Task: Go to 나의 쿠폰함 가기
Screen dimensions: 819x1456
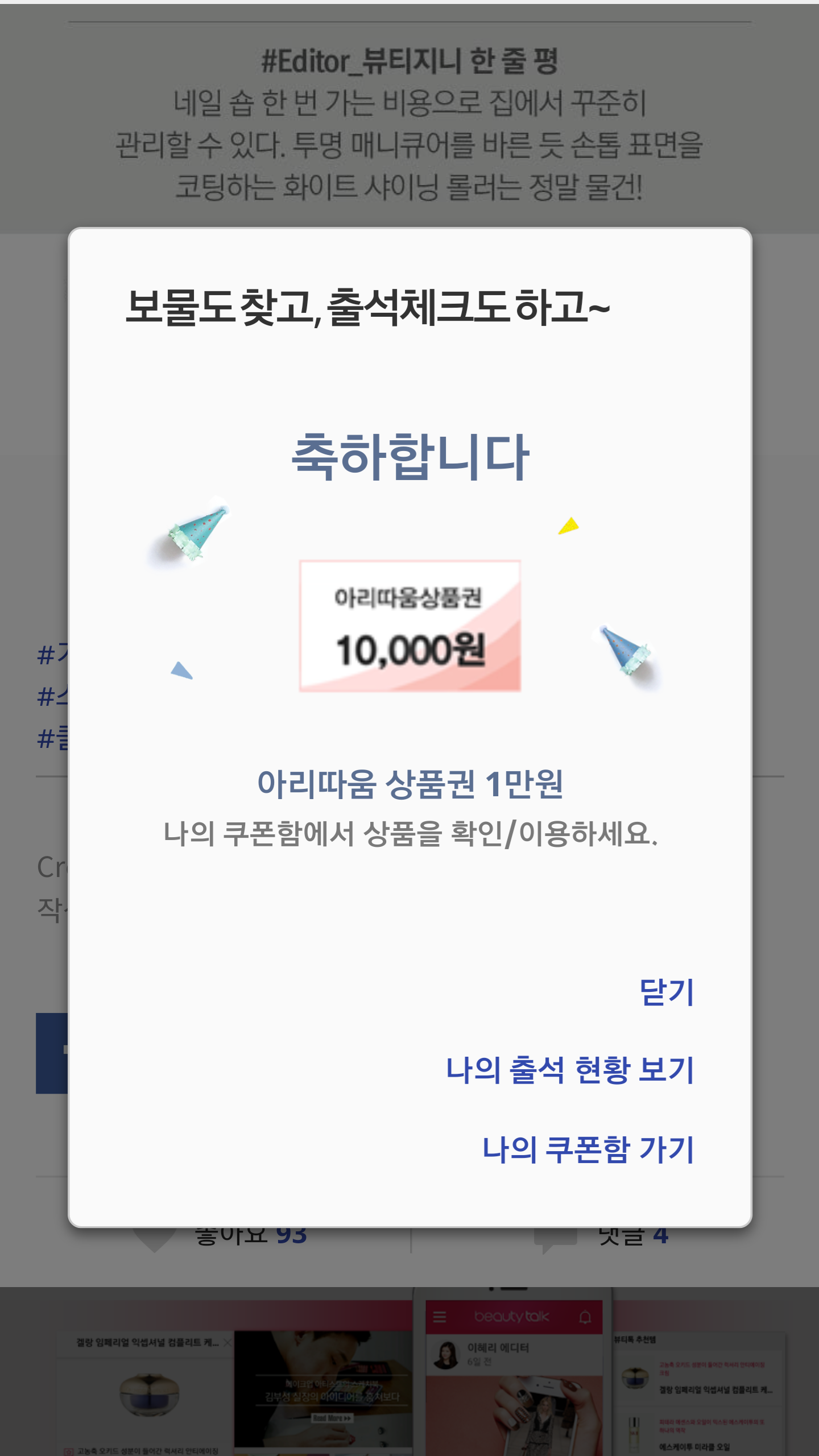Action: click(588, 1149)
